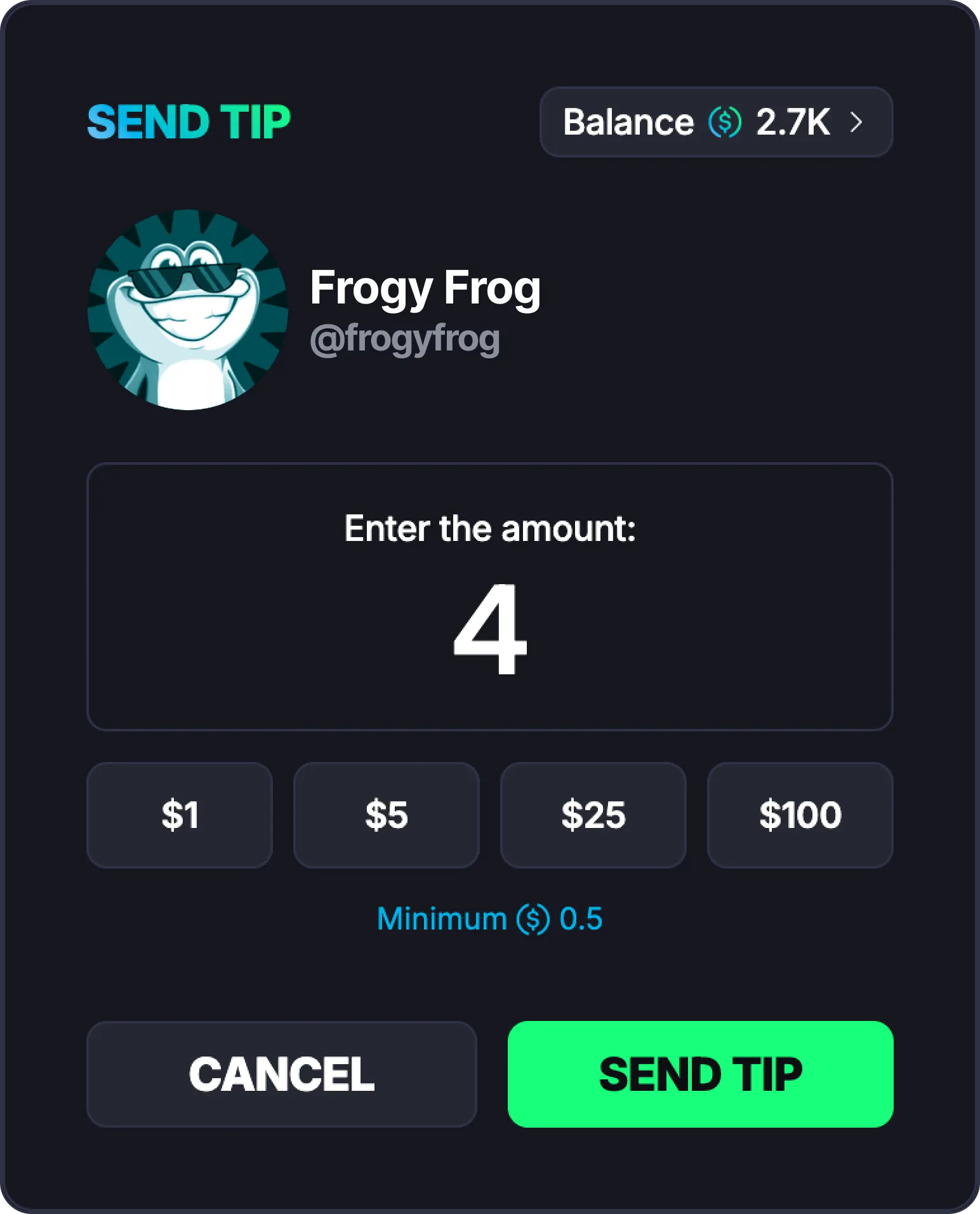Set tip to $100
The height and width of the screenshot is (1214, 980).
[800, 815]
